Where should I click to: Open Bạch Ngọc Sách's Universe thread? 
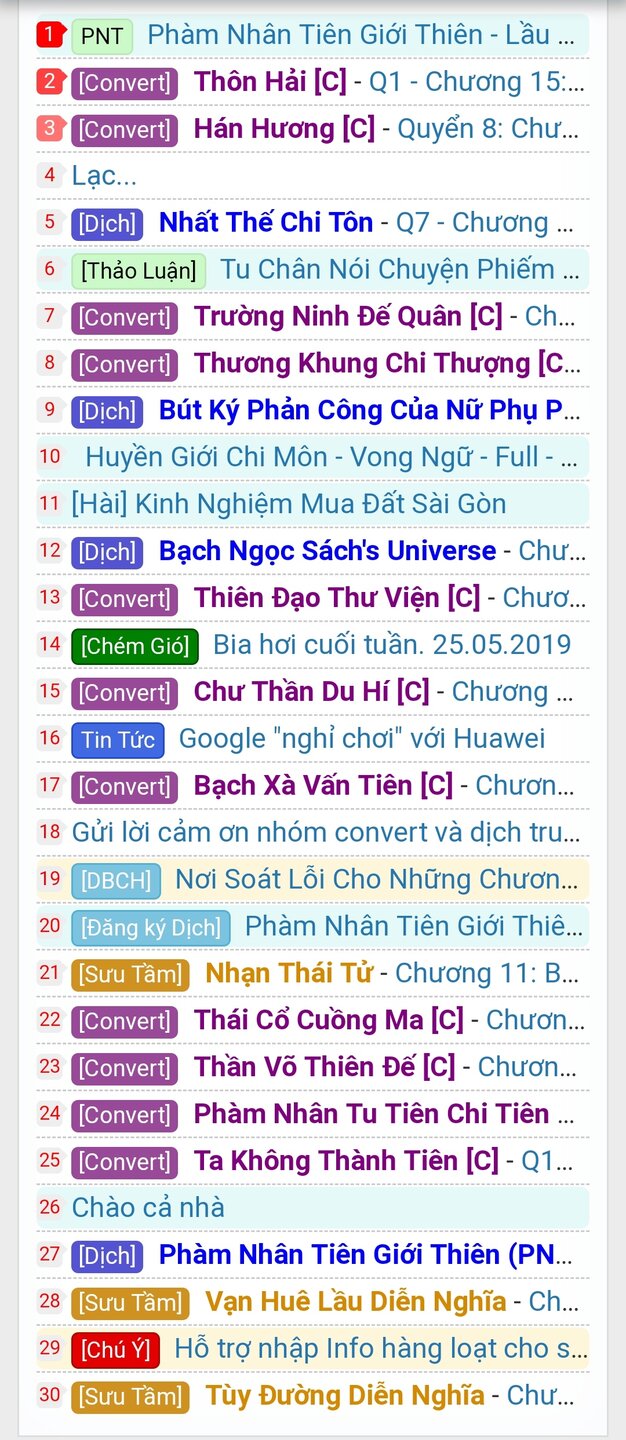click(x=327, y=551)
